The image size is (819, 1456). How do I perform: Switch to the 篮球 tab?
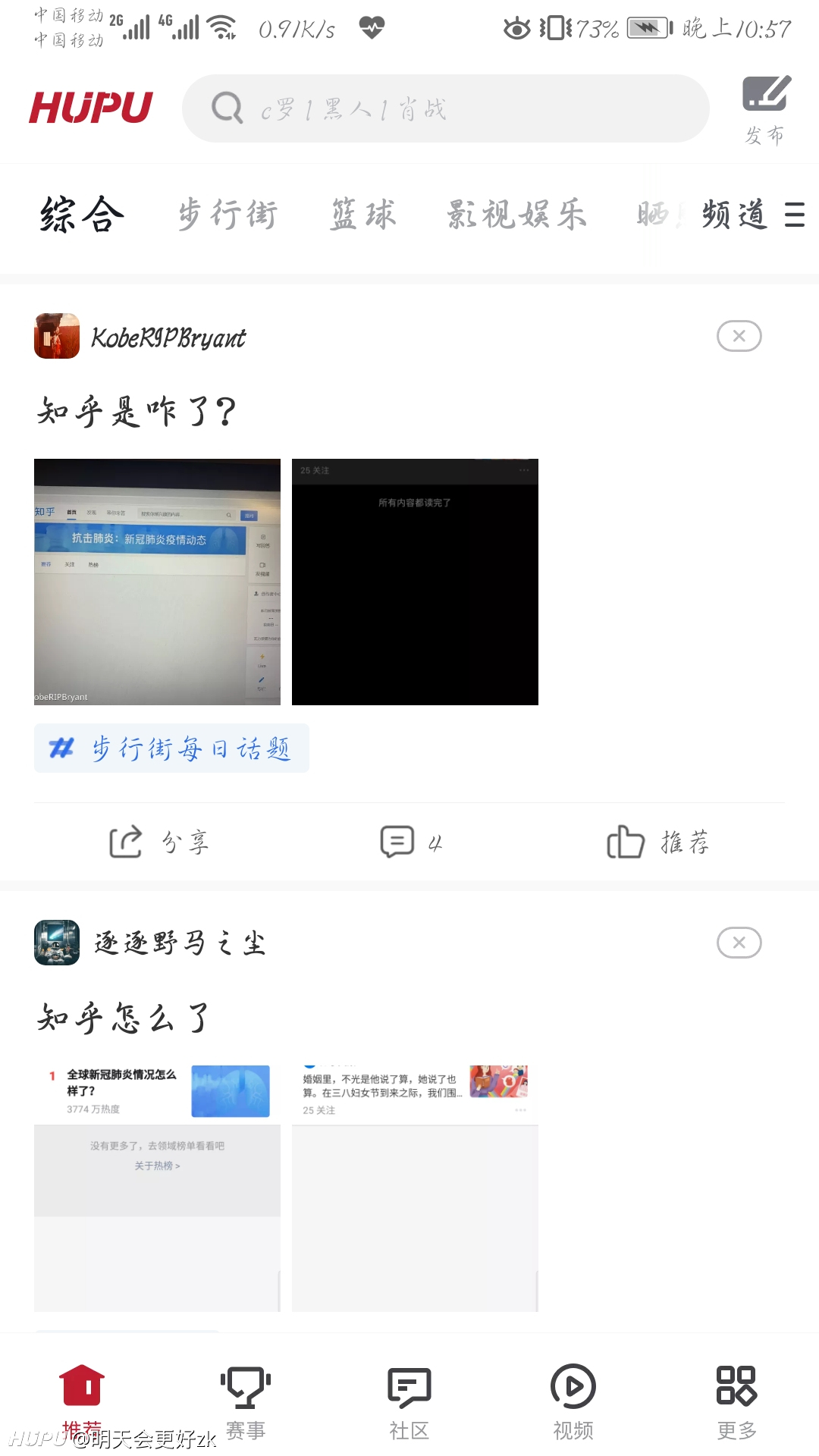point(363,215)
